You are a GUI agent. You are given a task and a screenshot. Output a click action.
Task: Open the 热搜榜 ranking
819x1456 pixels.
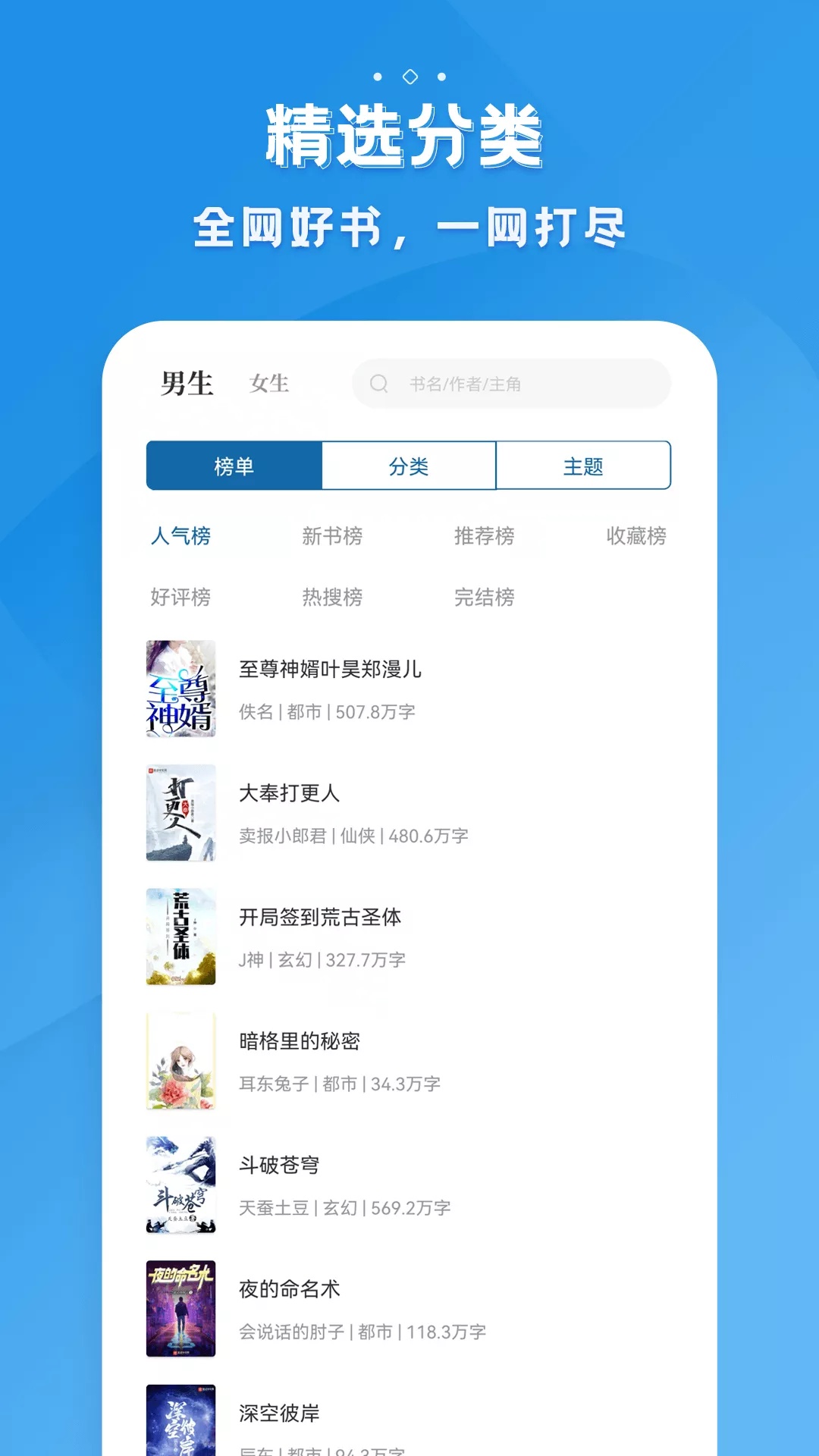[332, 598]
